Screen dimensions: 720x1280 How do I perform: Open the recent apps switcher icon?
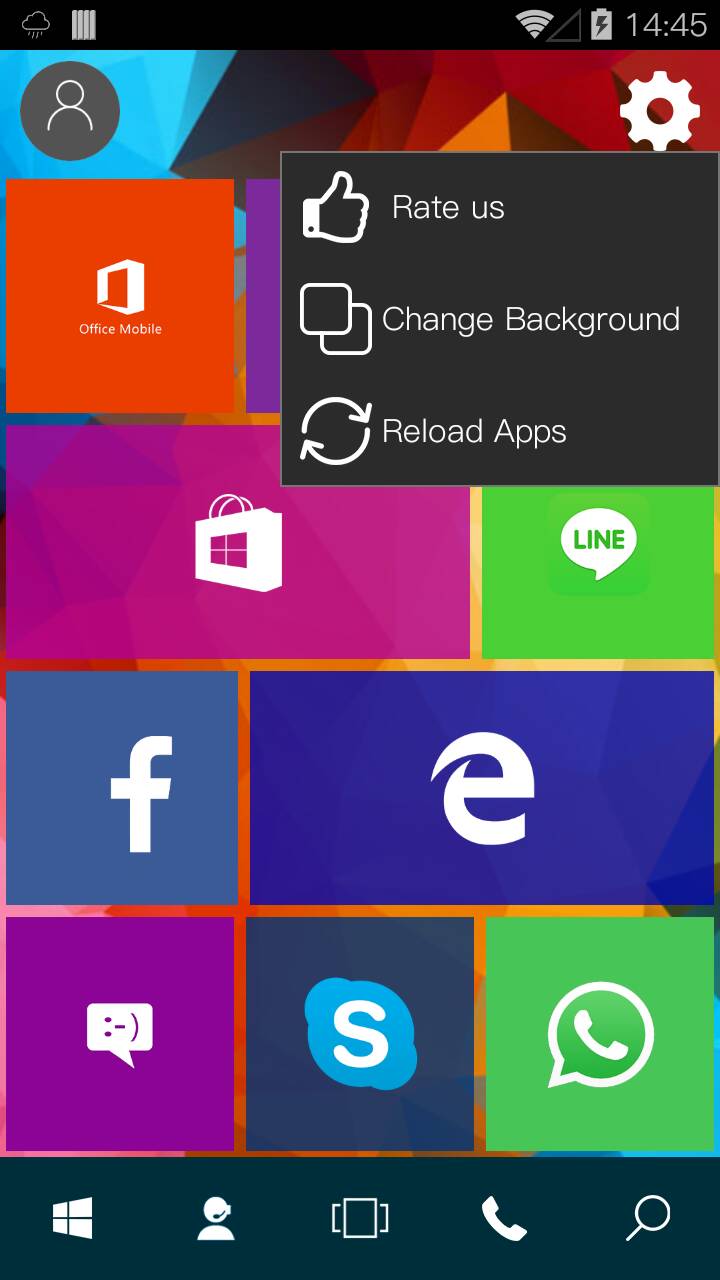(359, 1217)
